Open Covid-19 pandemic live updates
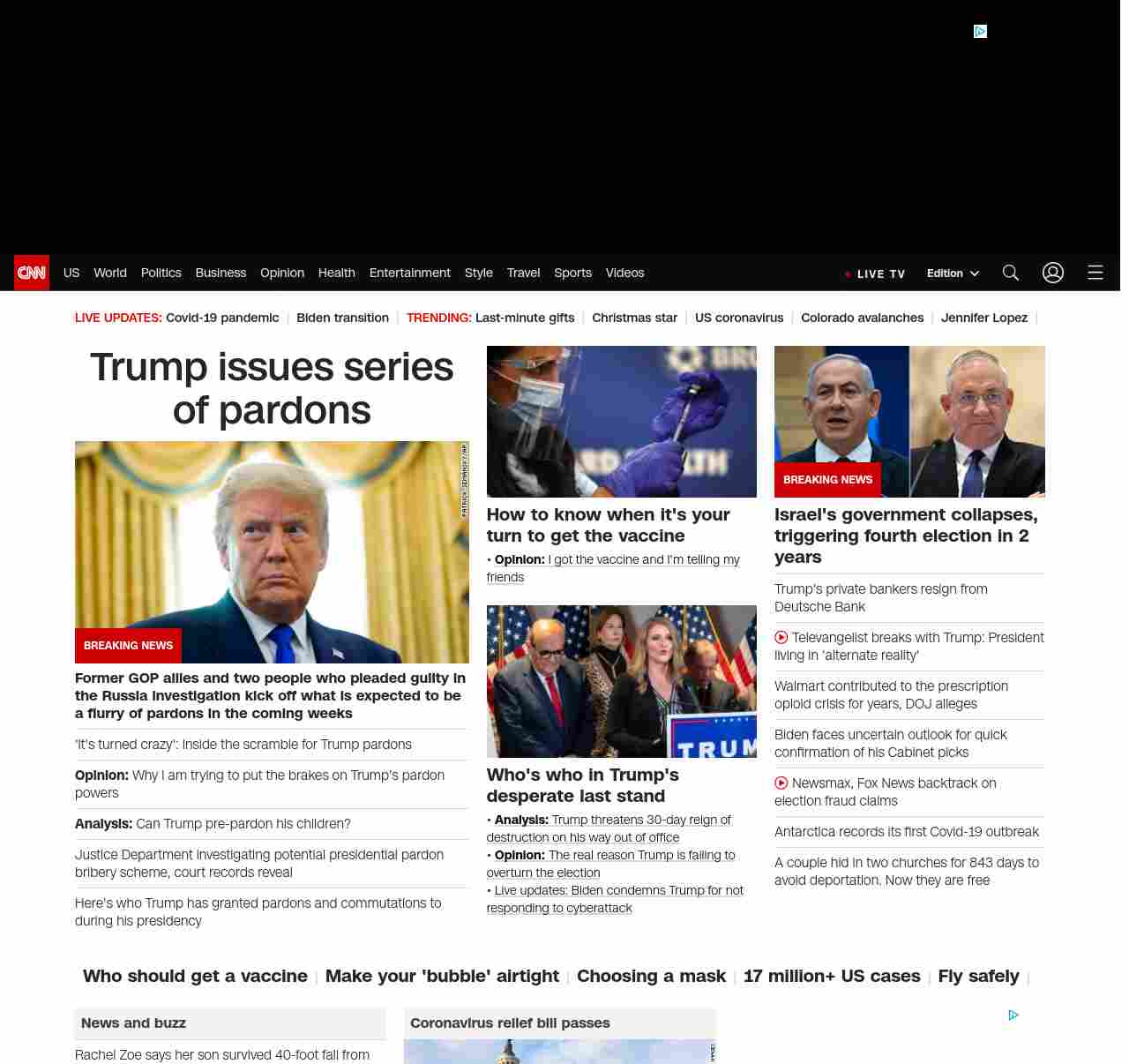The width and height of the screenshot is (1129, 1064). click(x=221, y=318)
